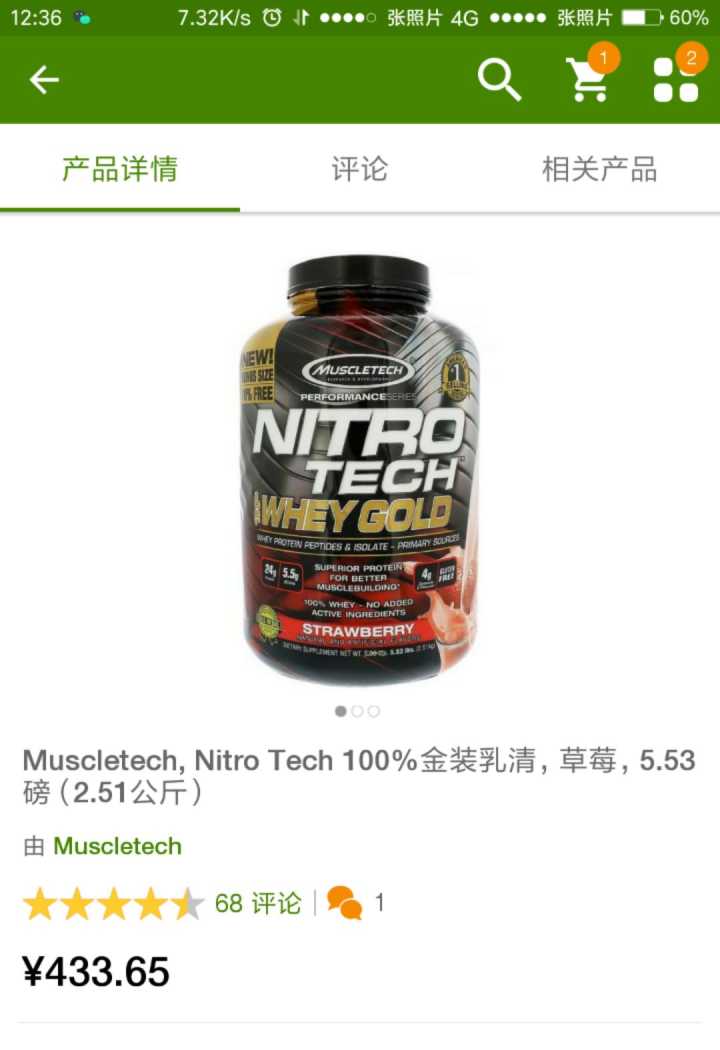Open the grid menu icon
The image size is (720, 1050).
coord(675,80)
